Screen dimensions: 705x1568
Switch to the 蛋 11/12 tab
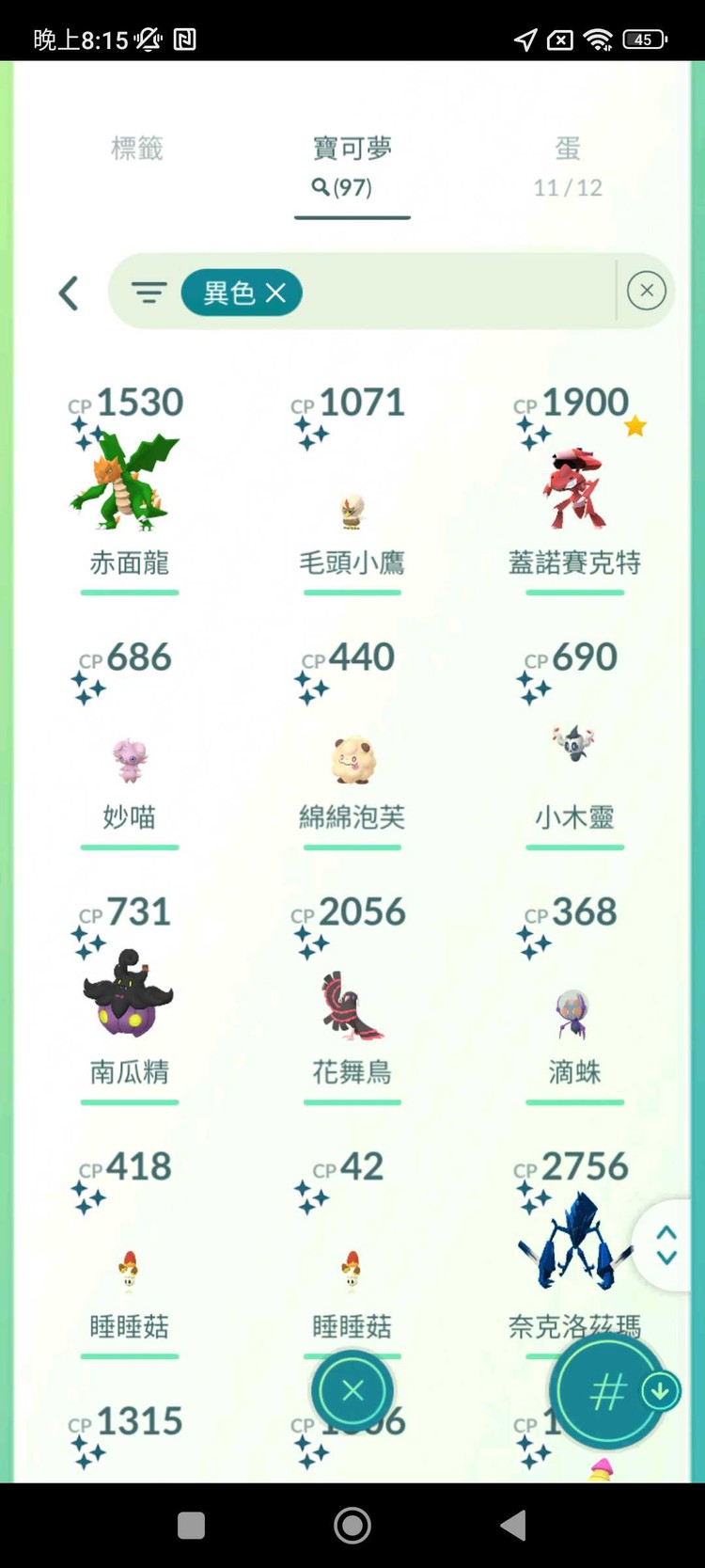pyautogui.click(x=568, y=166)
